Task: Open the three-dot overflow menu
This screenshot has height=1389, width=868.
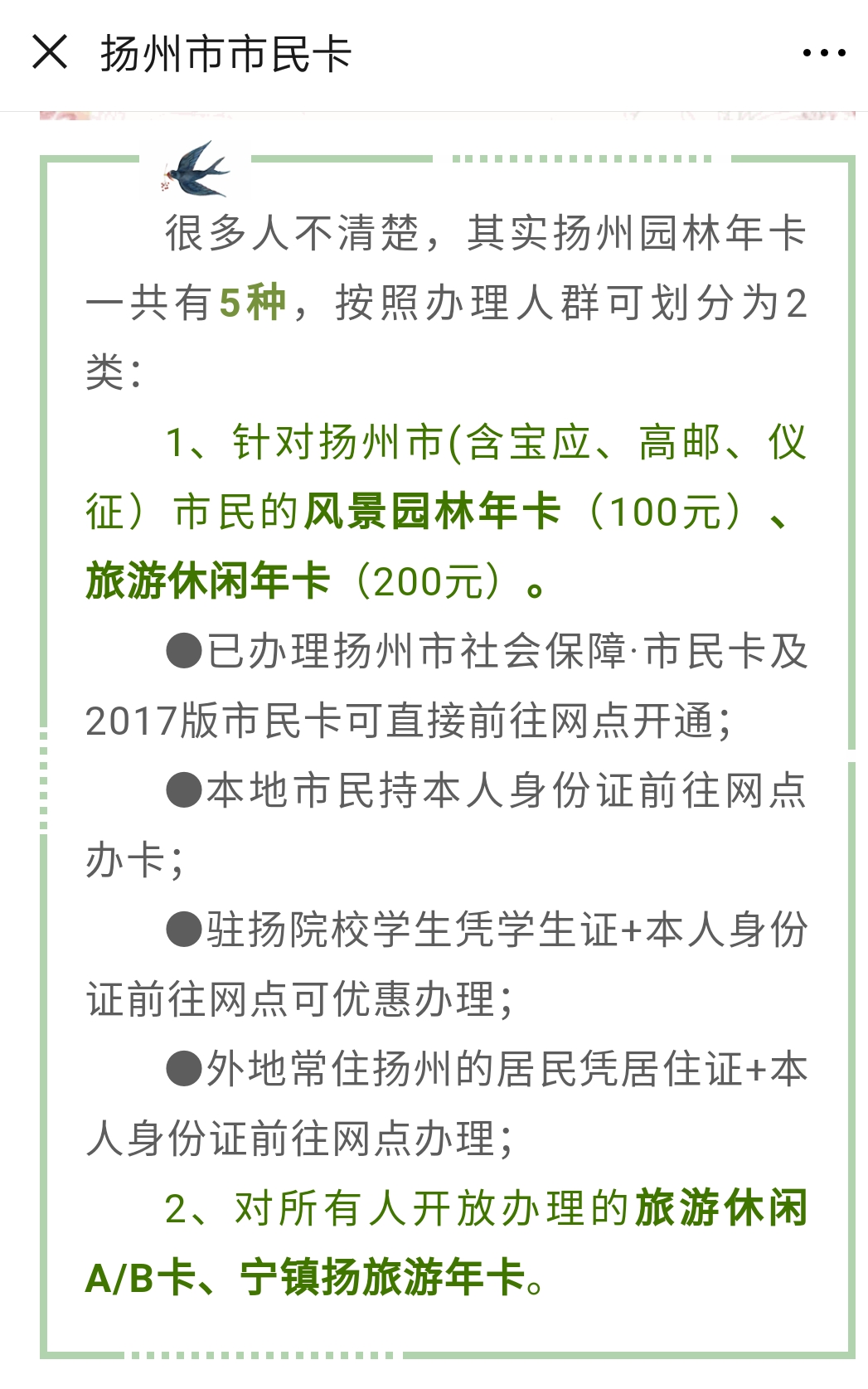Action: click(x=823, y=53)
